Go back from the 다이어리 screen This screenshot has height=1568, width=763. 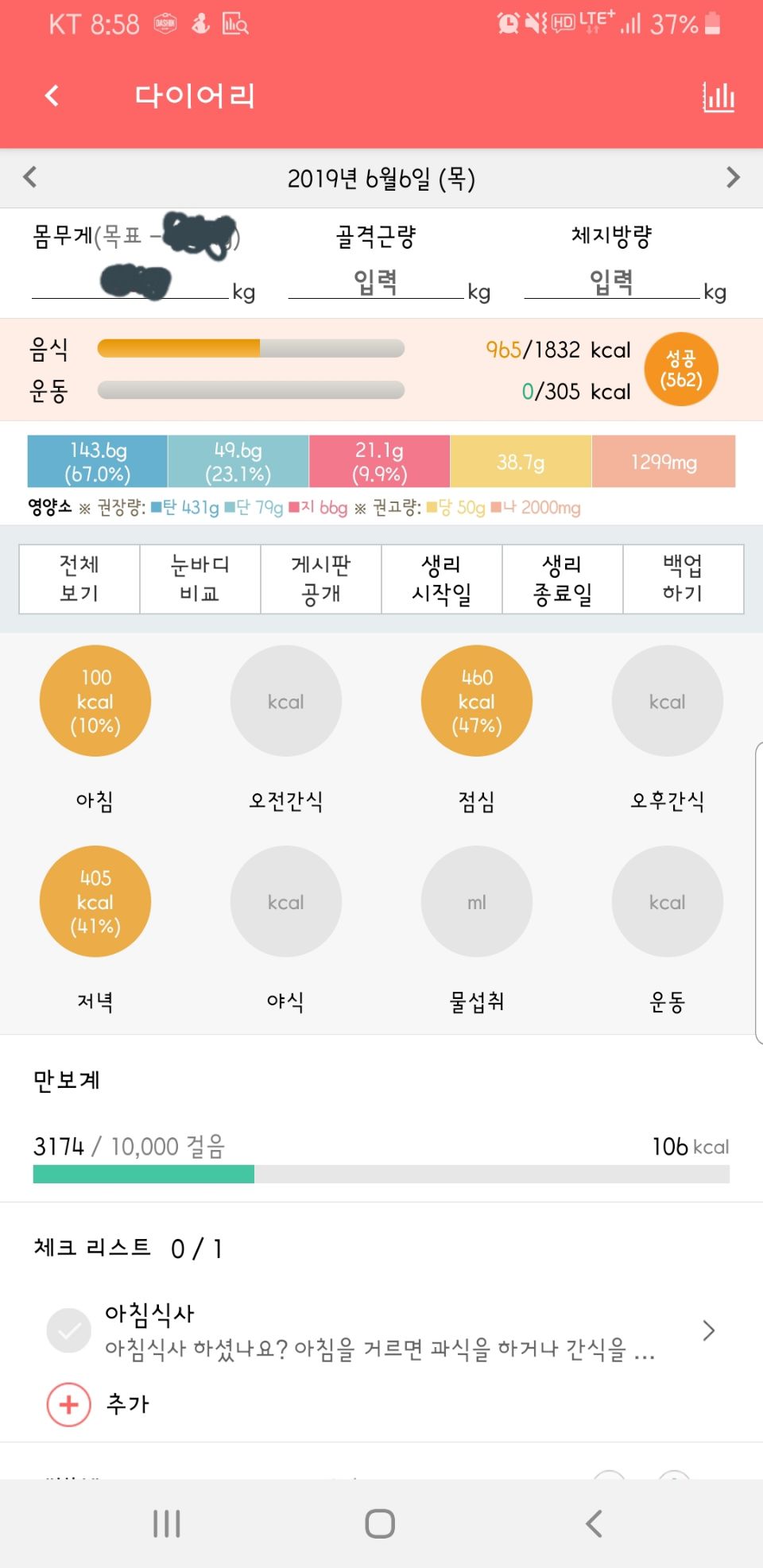52,96
